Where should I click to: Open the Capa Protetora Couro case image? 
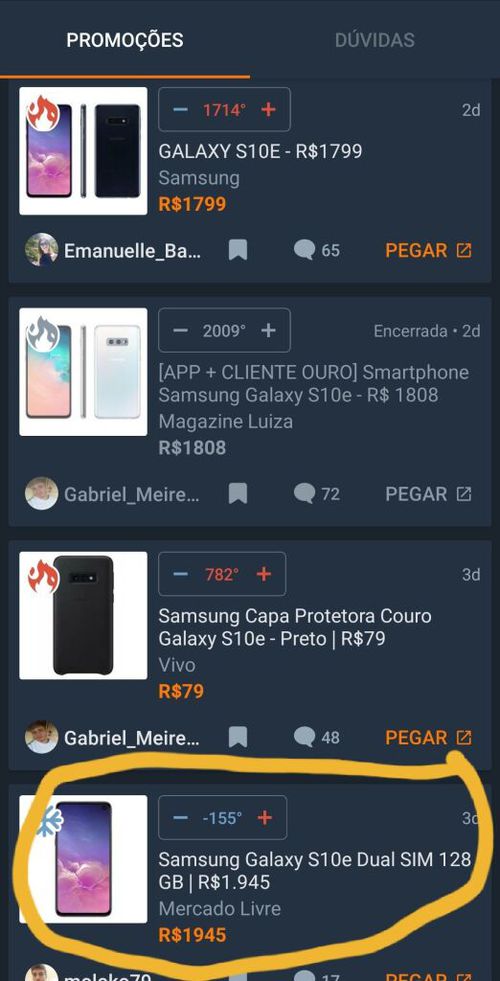[x=83, y=615]
